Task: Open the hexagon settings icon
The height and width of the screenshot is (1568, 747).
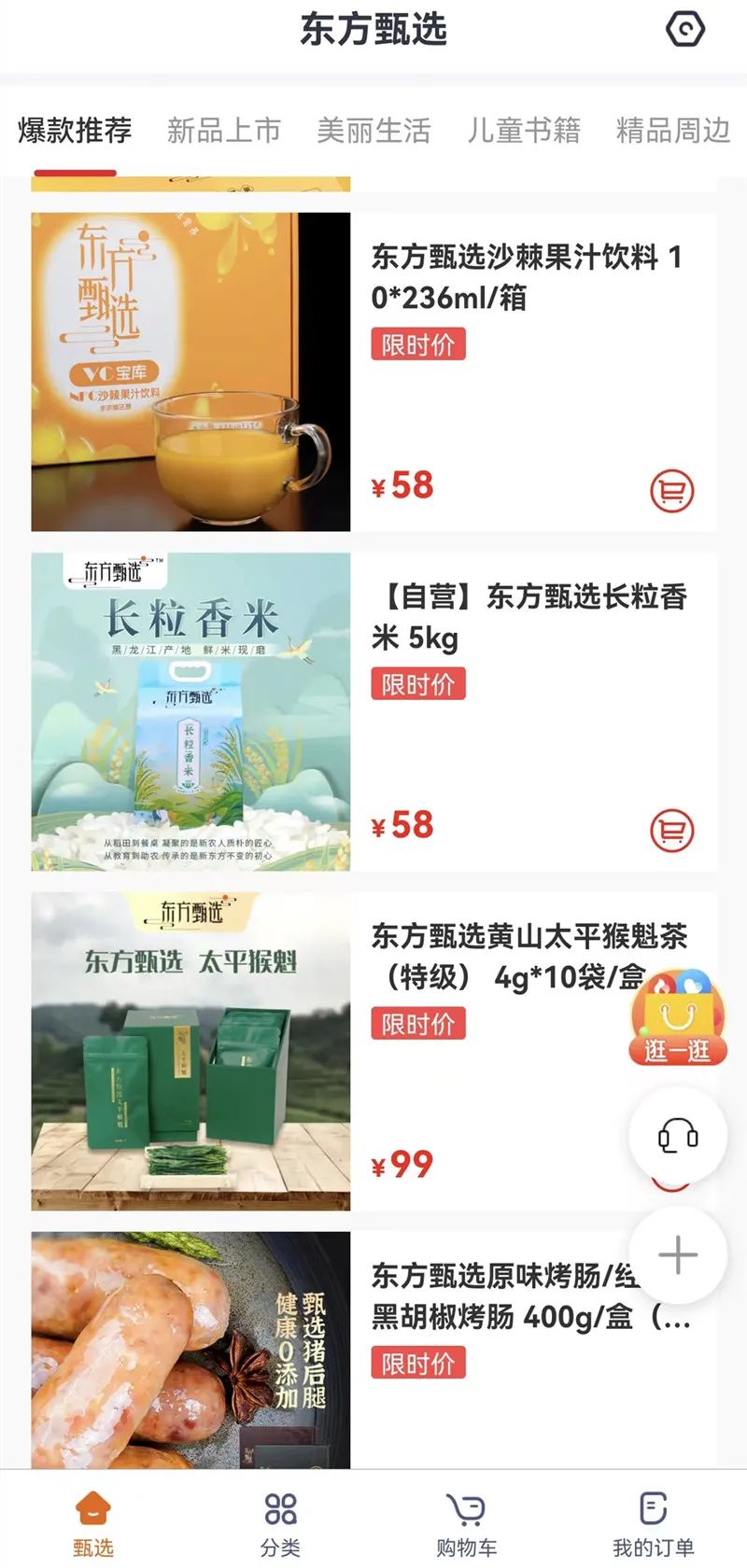Action: [x=684, y=29]
